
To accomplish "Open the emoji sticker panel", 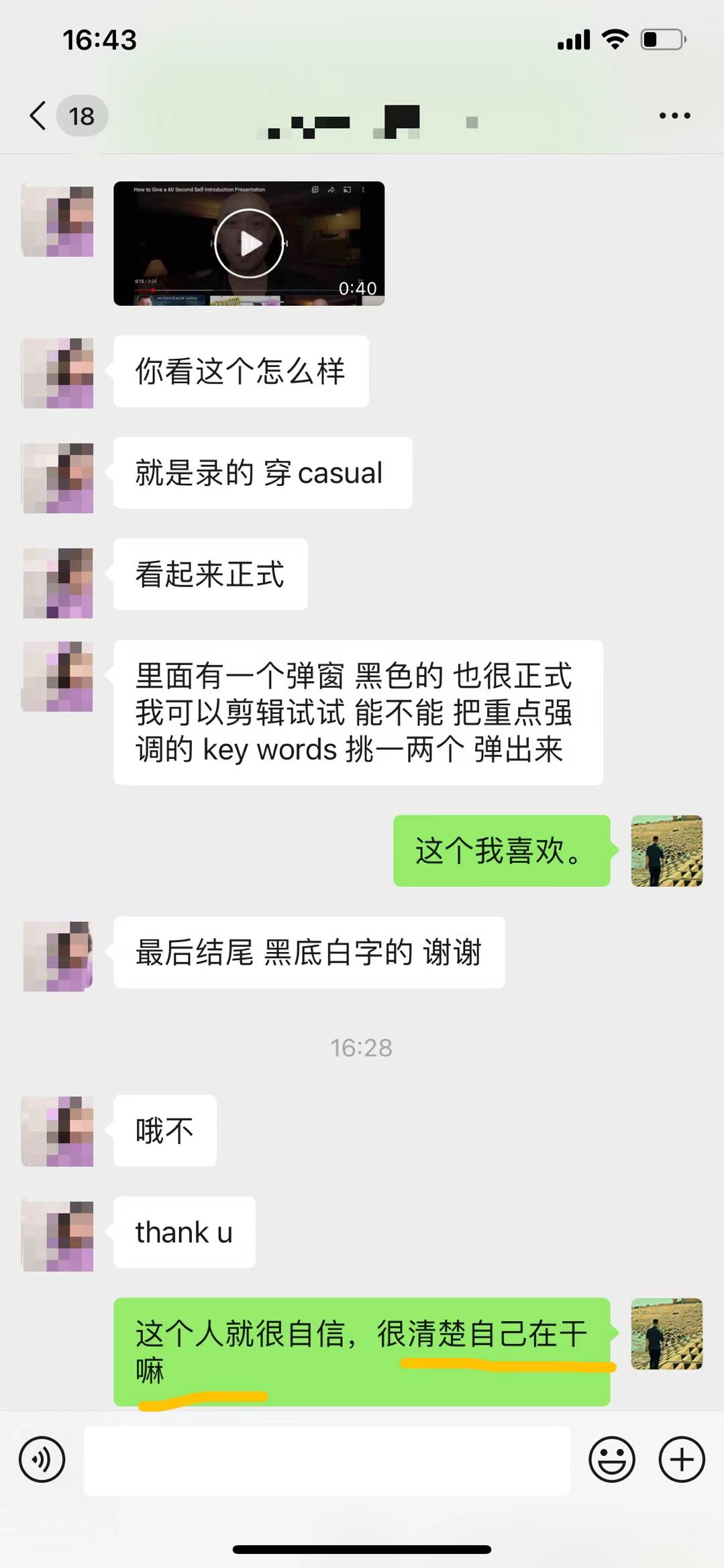I will [611, 1459].
